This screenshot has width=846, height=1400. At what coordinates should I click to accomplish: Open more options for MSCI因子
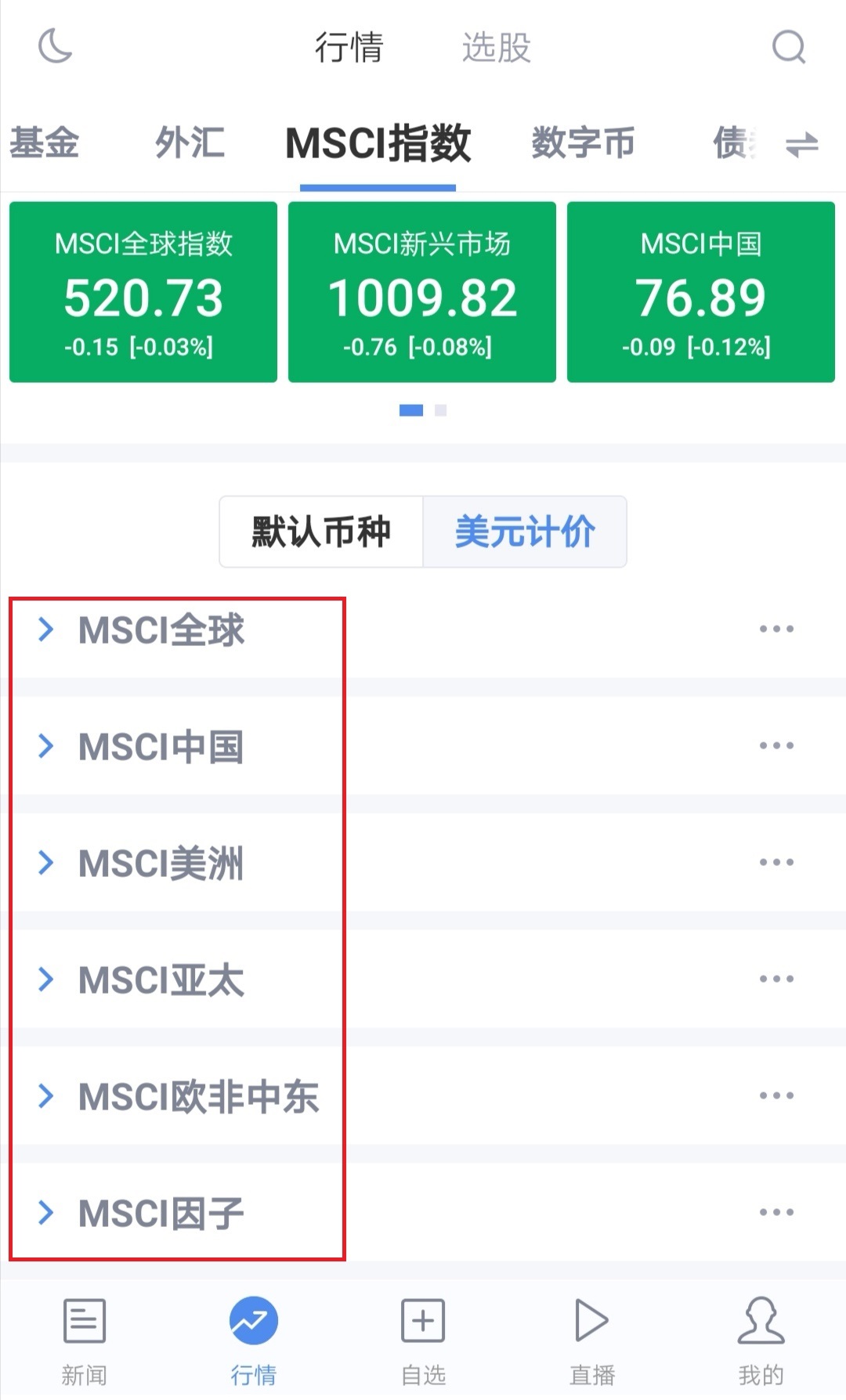point(776,1212)
